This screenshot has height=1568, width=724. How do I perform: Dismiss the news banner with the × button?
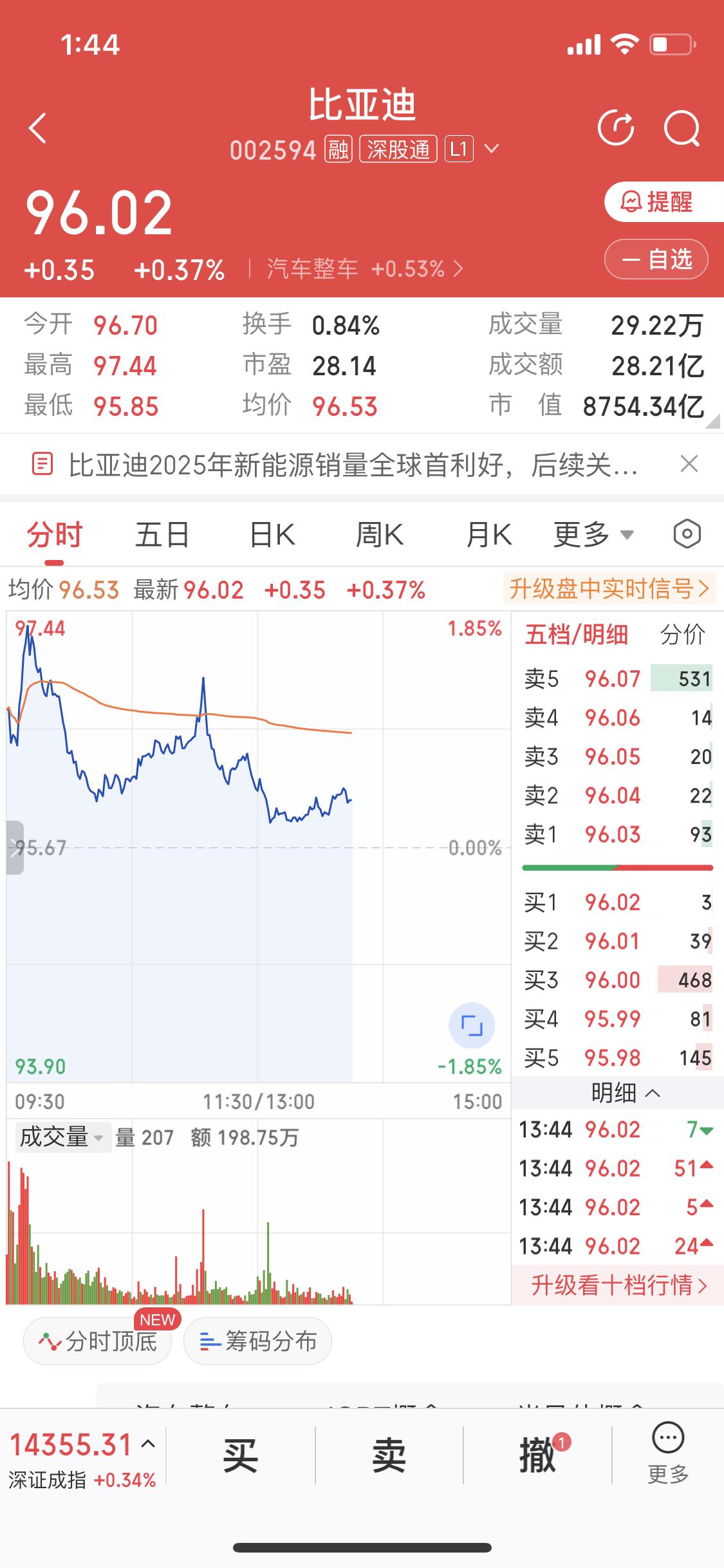[x=689, y=463]
